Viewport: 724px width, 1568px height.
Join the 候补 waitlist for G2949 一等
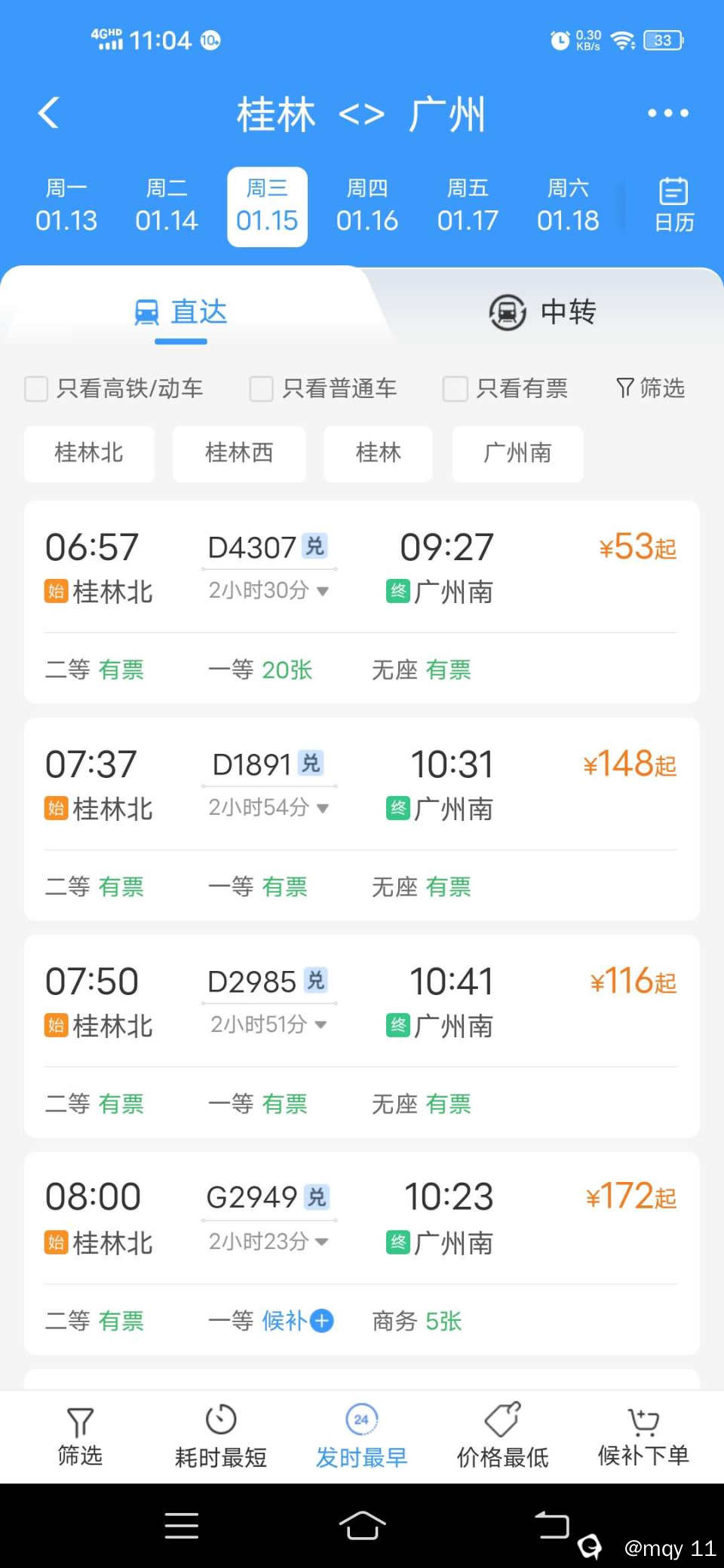296,1321
